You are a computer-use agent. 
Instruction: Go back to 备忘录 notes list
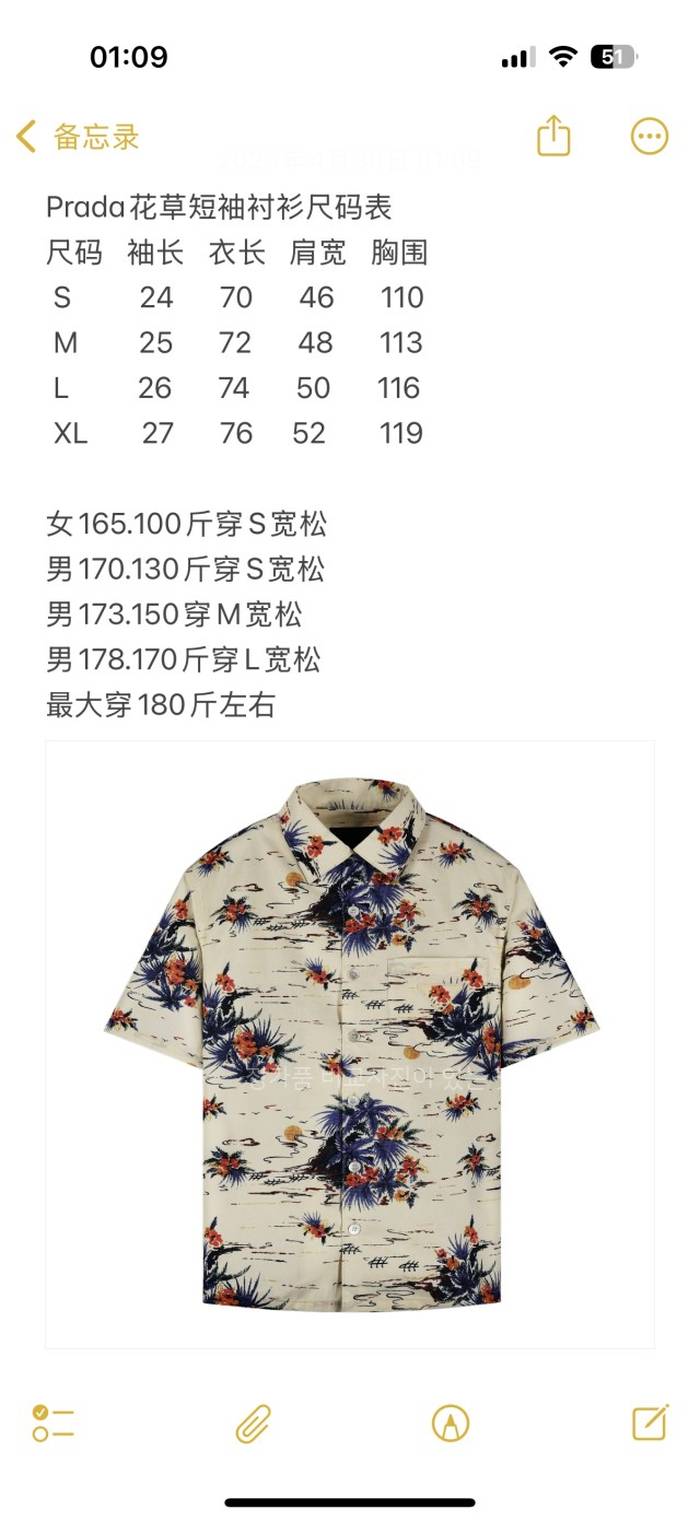tap(78, 137)
